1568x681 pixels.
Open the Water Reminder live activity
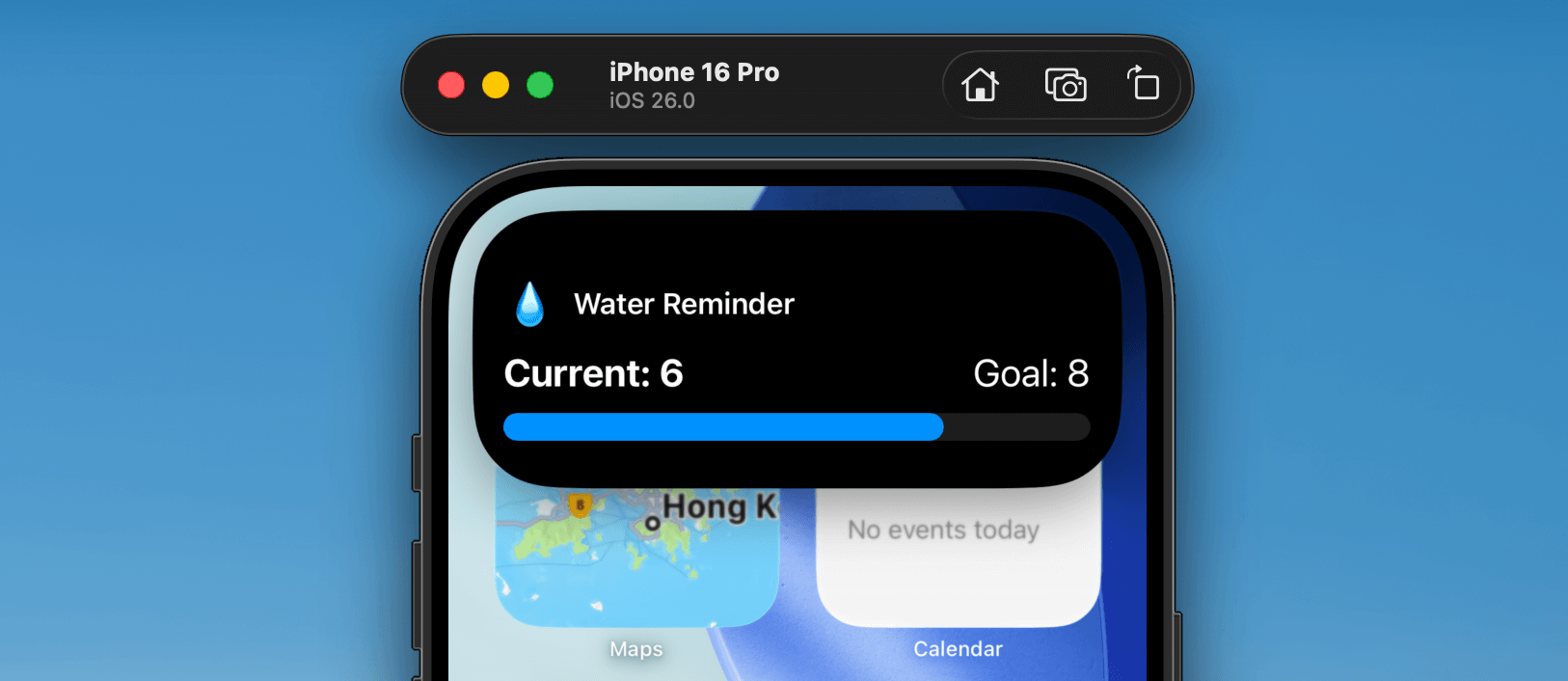(797, 347)
